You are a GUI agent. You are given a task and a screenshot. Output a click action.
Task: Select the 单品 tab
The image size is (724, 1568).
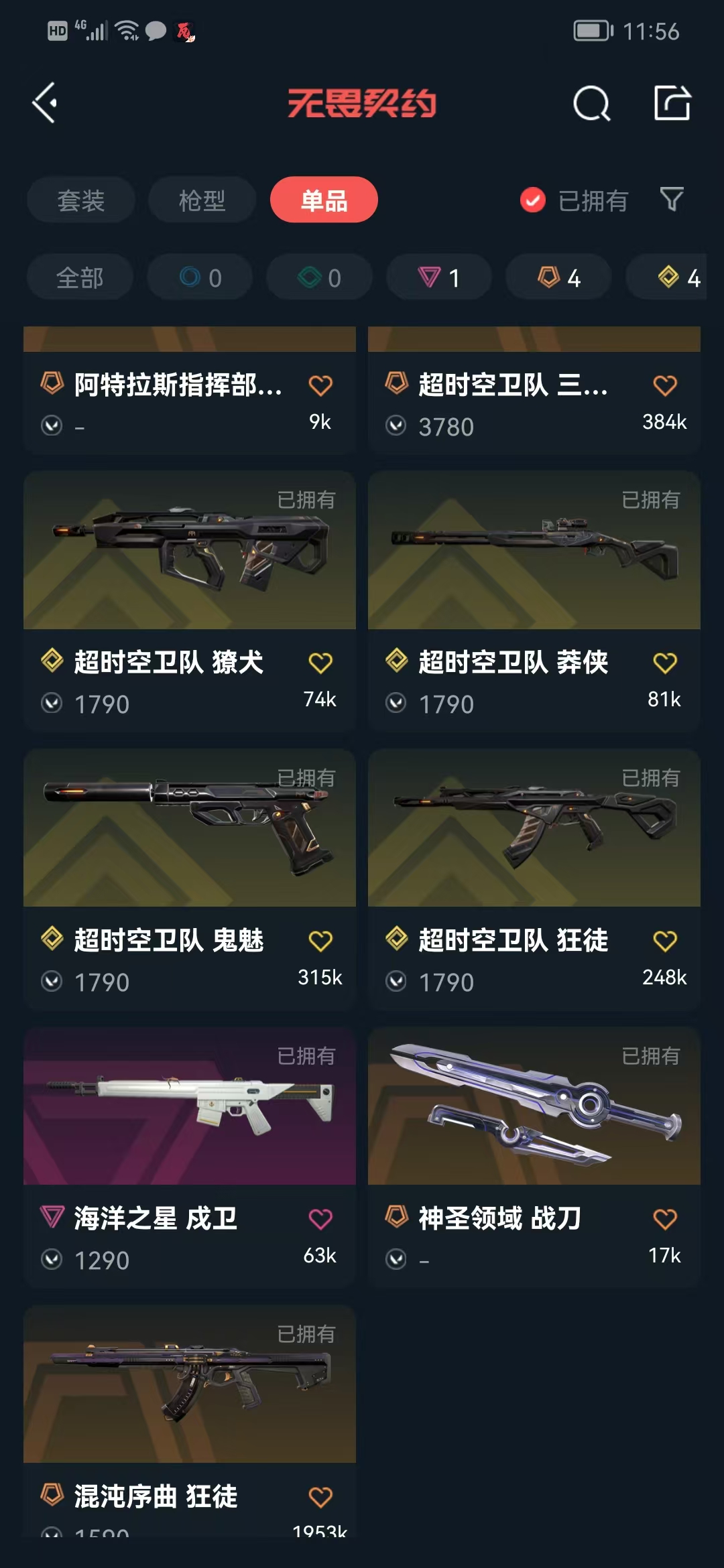pyautogui.click(x=324, y=200)
